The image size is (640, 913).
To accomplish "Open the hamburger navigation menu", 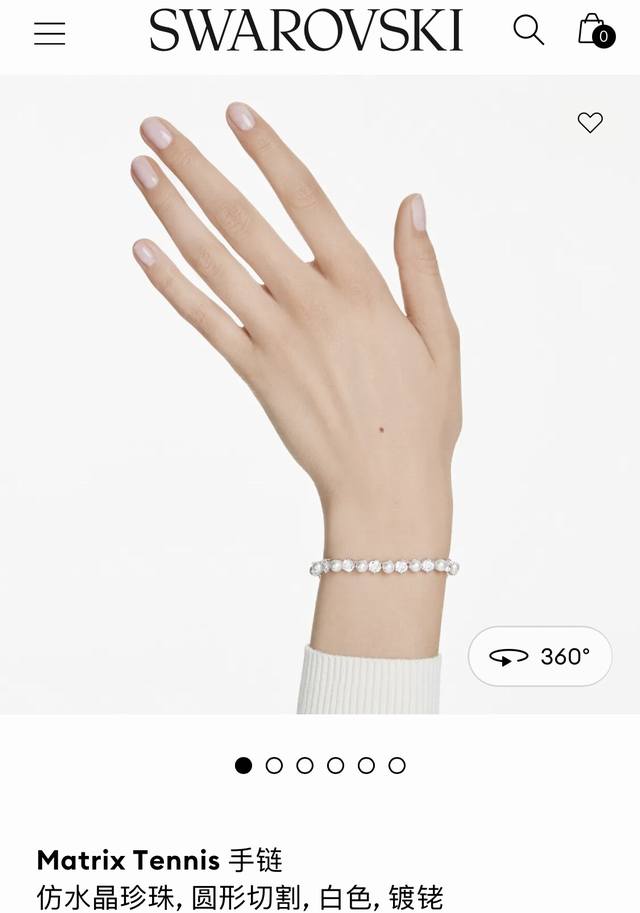I will (x=49, y=33).
